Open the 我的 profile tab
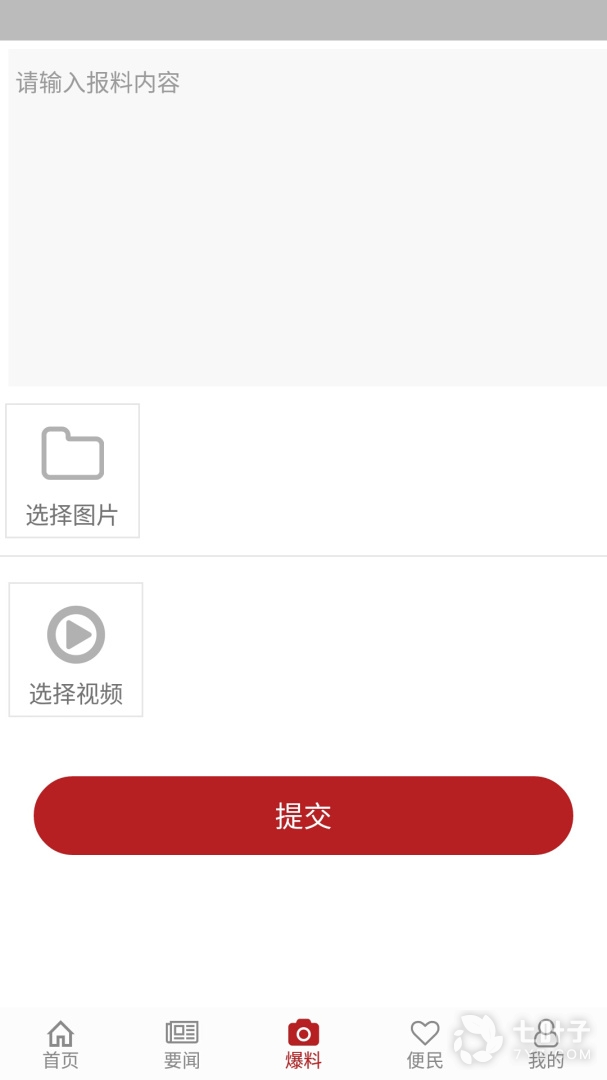This screenshot has width=607, height=1080. (546, 1045)
